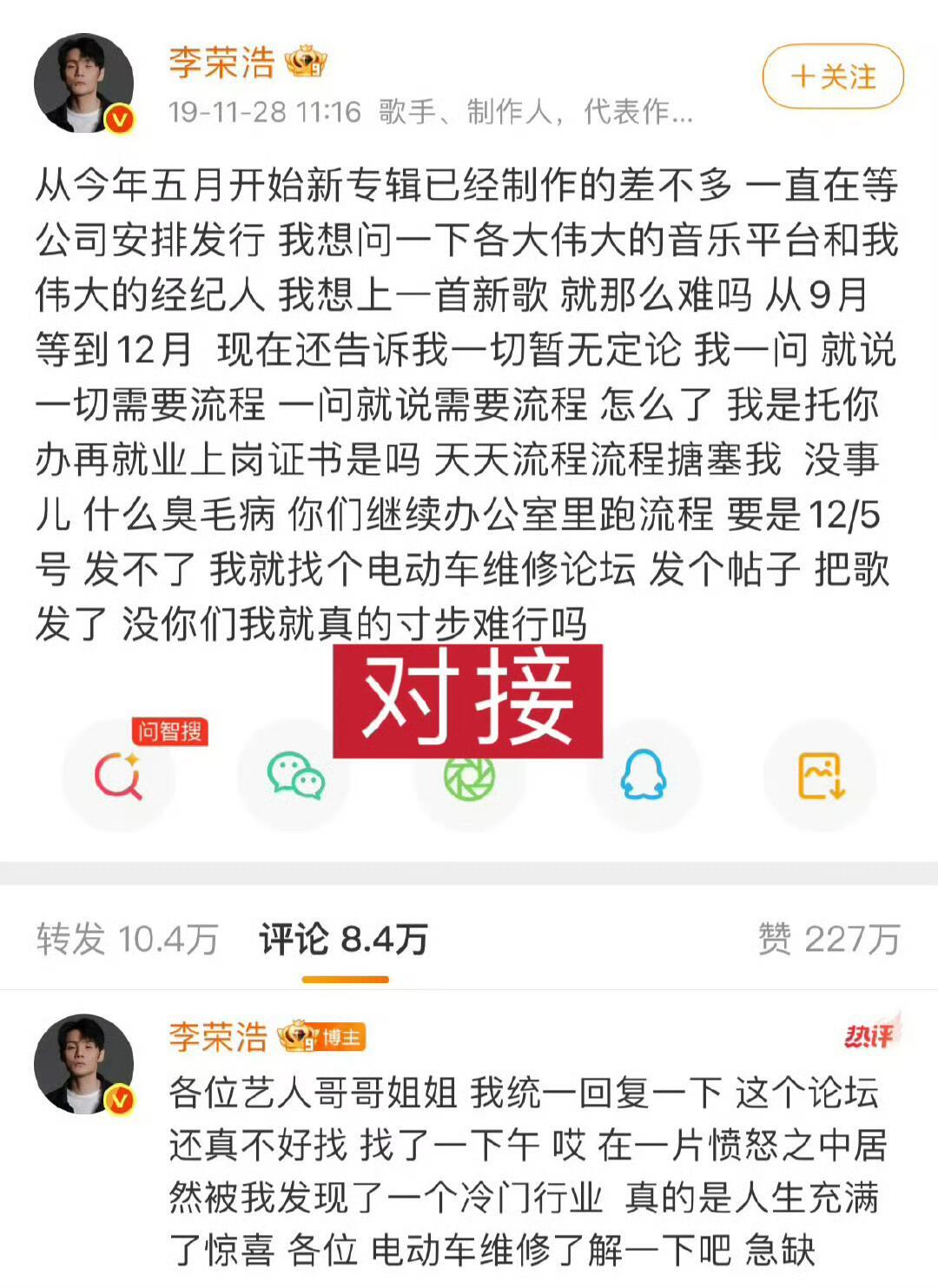
Task: Open the 评论 comments tab
Action: click(343, 940)
